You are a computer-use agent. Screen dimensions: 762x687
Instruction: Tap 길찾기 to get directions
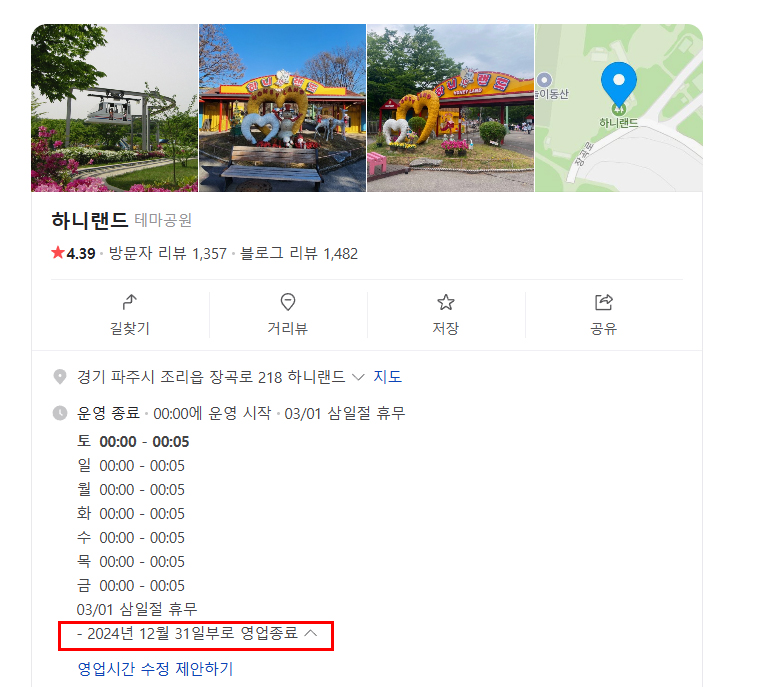[130, 315]
